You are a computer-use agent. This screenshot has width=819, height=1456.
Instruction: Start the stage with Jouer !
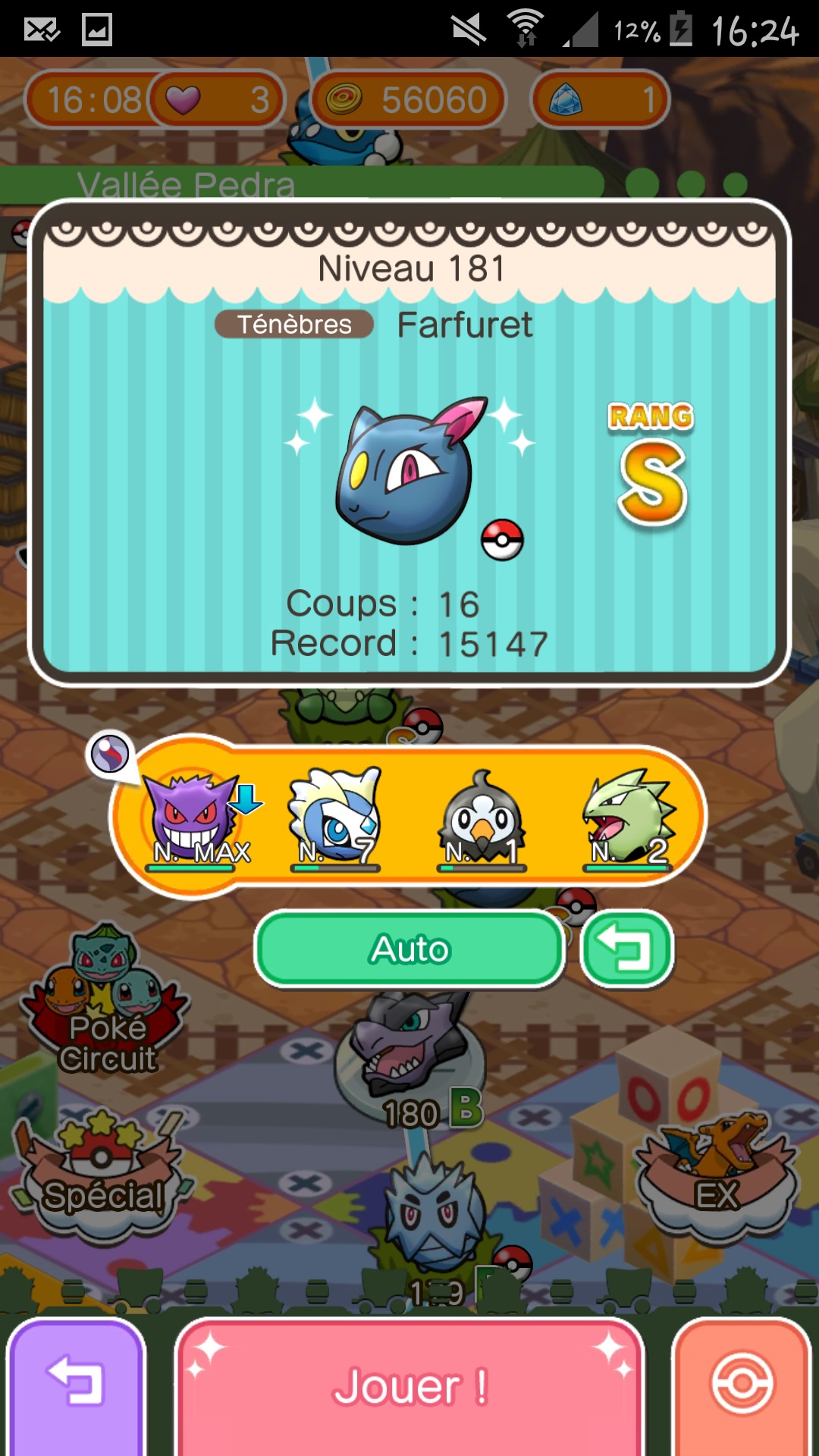tap(409, 1386)
